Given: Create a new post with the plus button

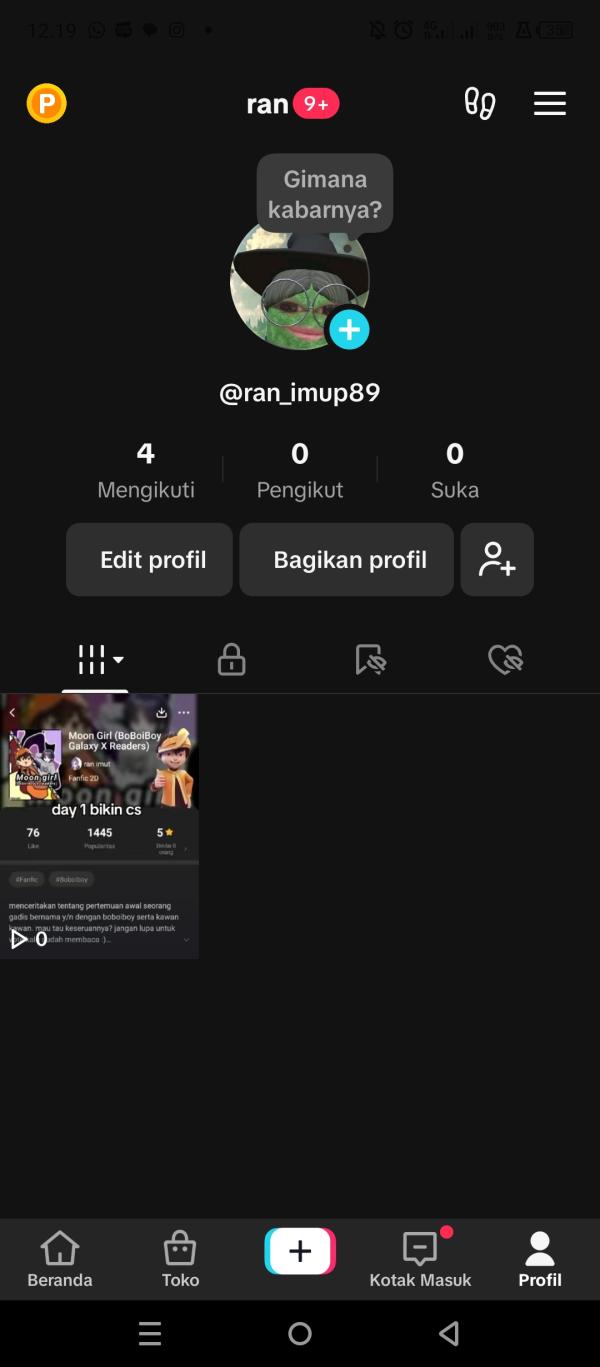Looking at the screenshot, I should tap(300, 1251).
